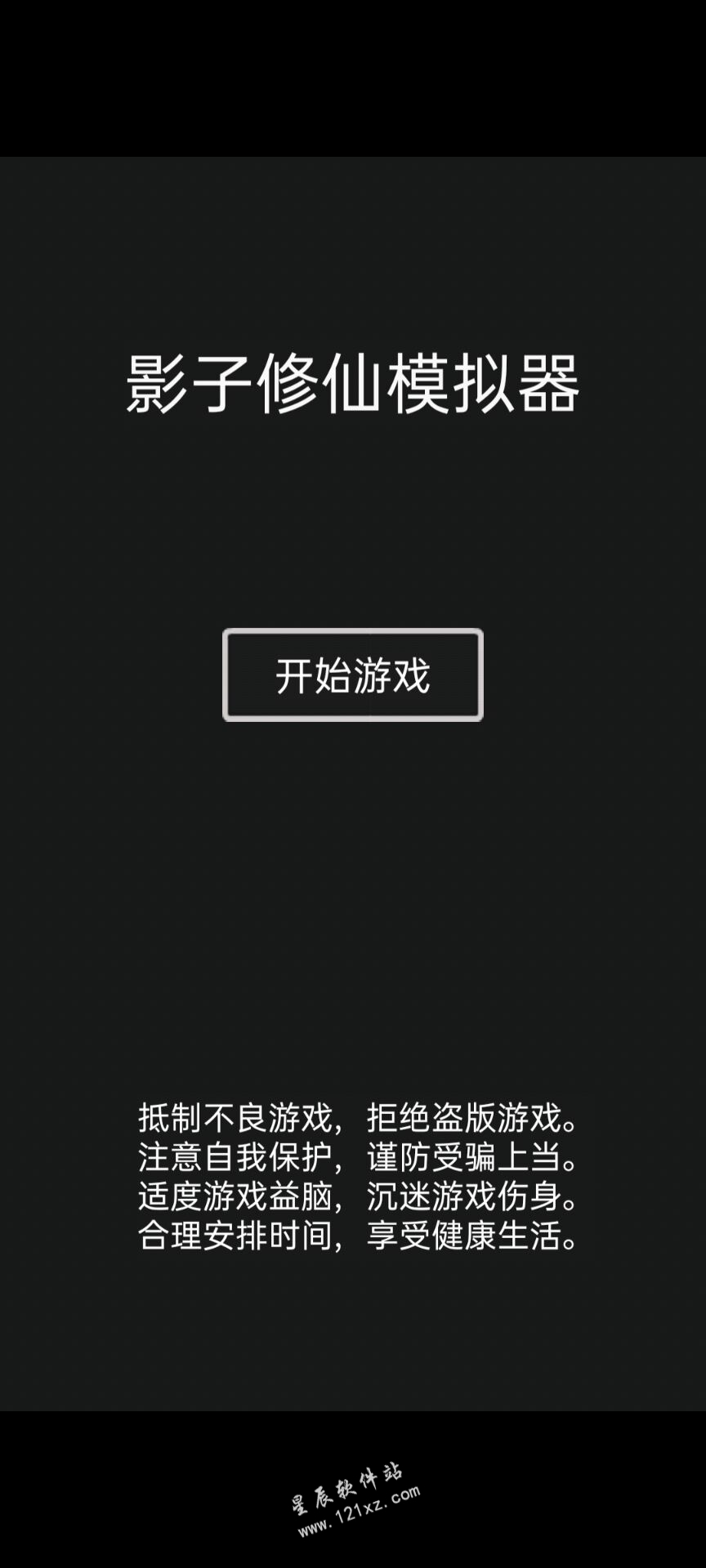The height and width of the screenshot is (1568, 706).
Task: Tap the 开始游戏 start game button
Action: pyautogui.click(x=353, y=675)
